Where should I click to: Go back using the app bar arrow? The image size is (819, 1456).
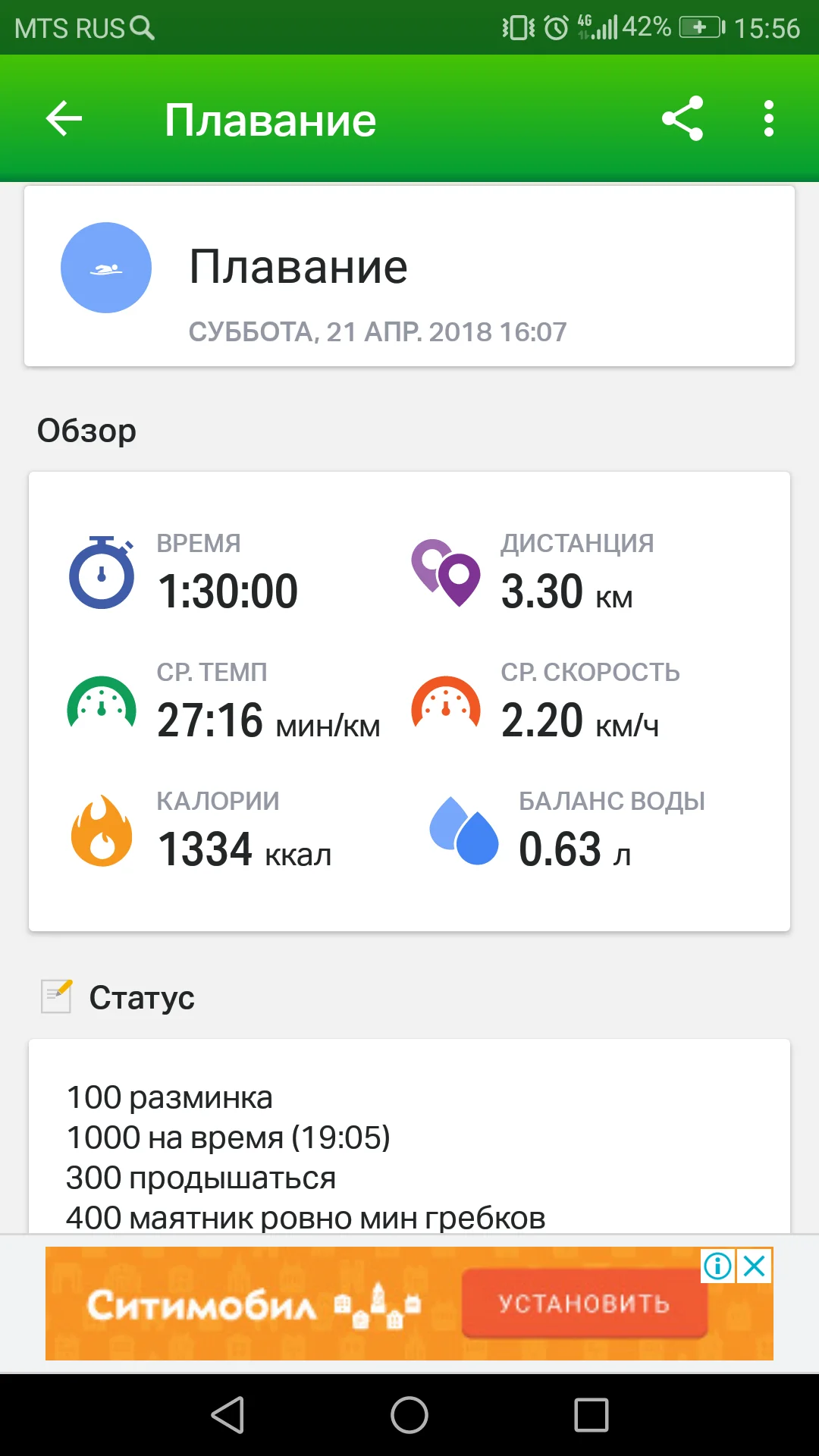[64, 119]
